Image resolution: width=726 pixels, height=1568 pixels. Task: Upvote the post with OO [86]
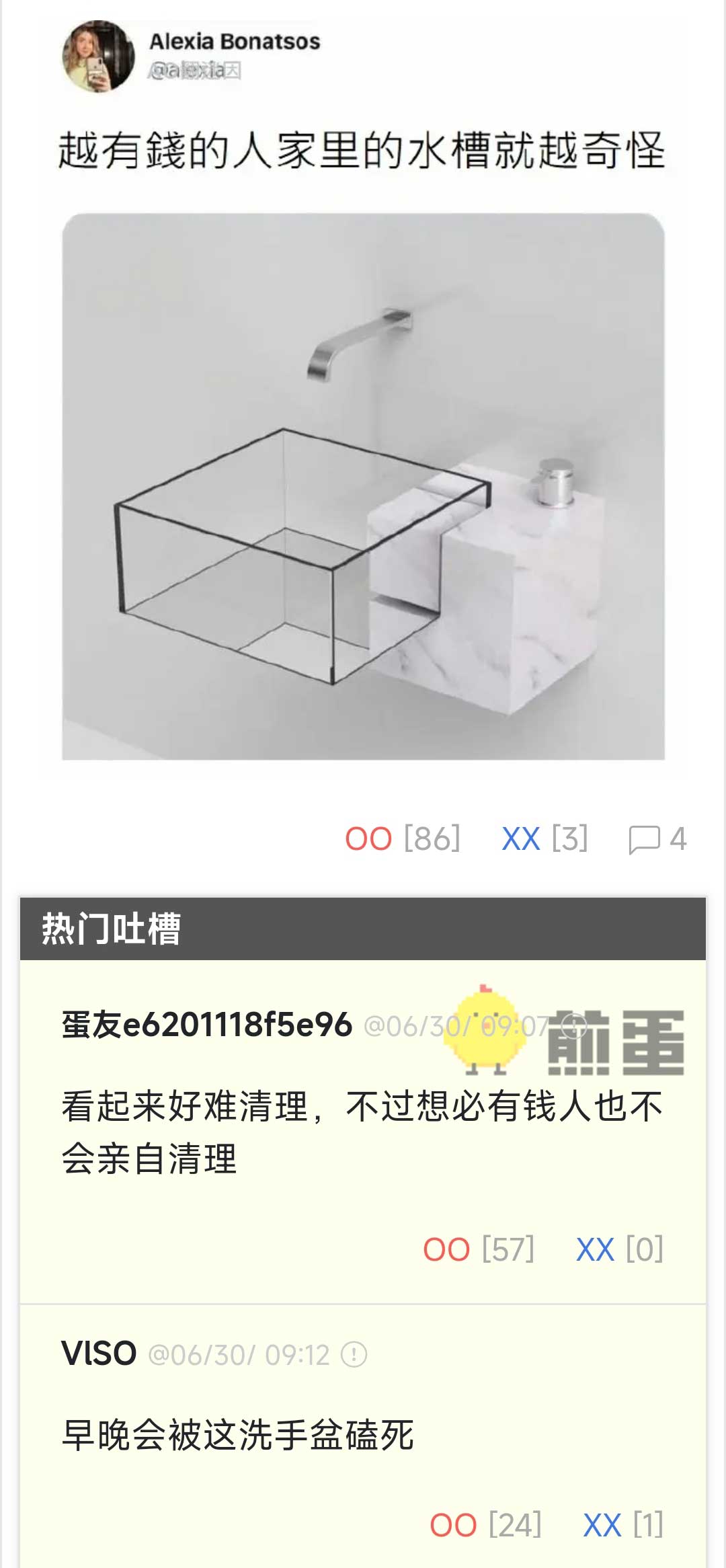pos(368,839)
